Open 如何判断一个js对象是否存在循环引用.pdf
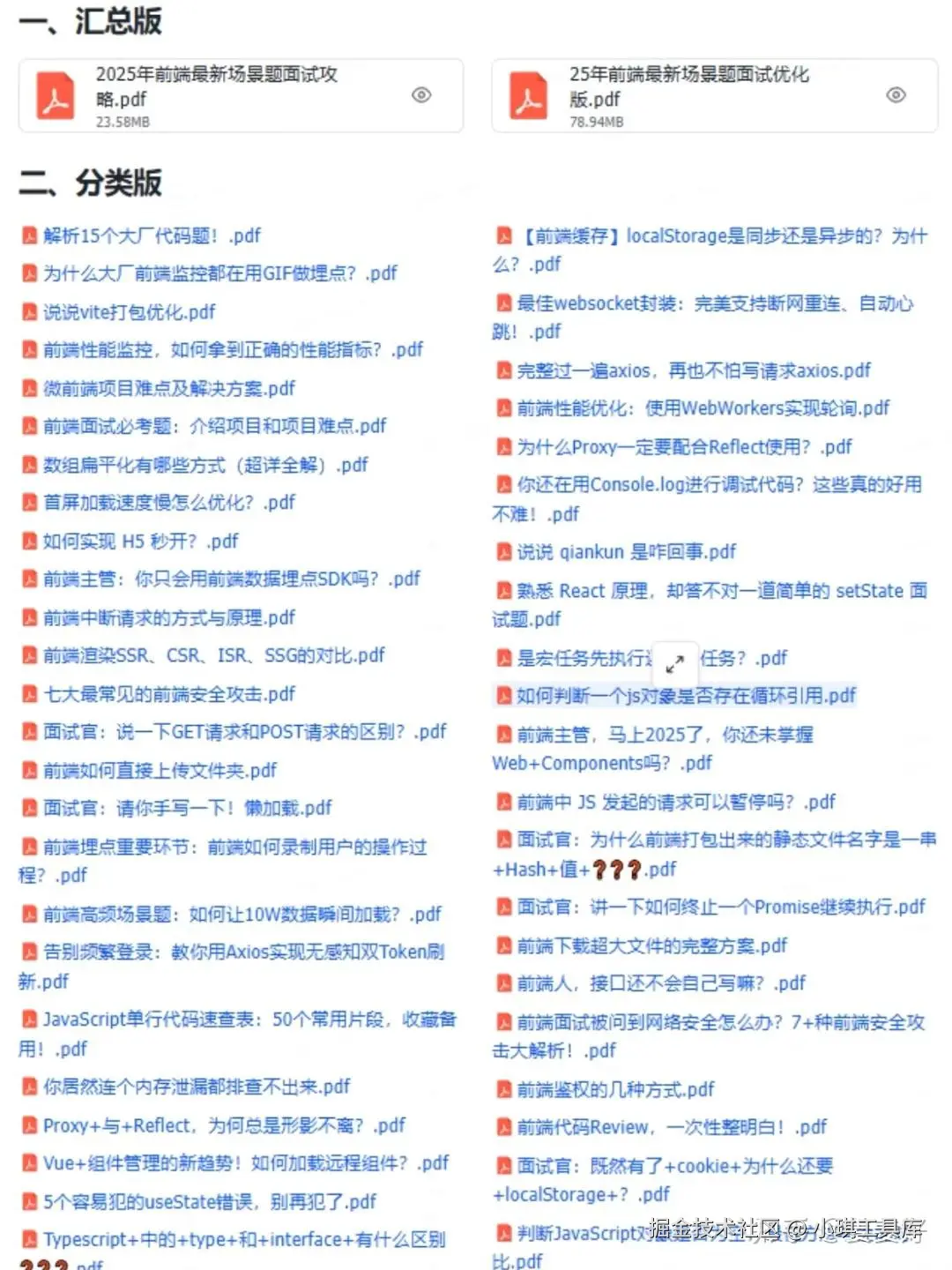Viewport: 952px width, 1270px height. pos(686,696)
